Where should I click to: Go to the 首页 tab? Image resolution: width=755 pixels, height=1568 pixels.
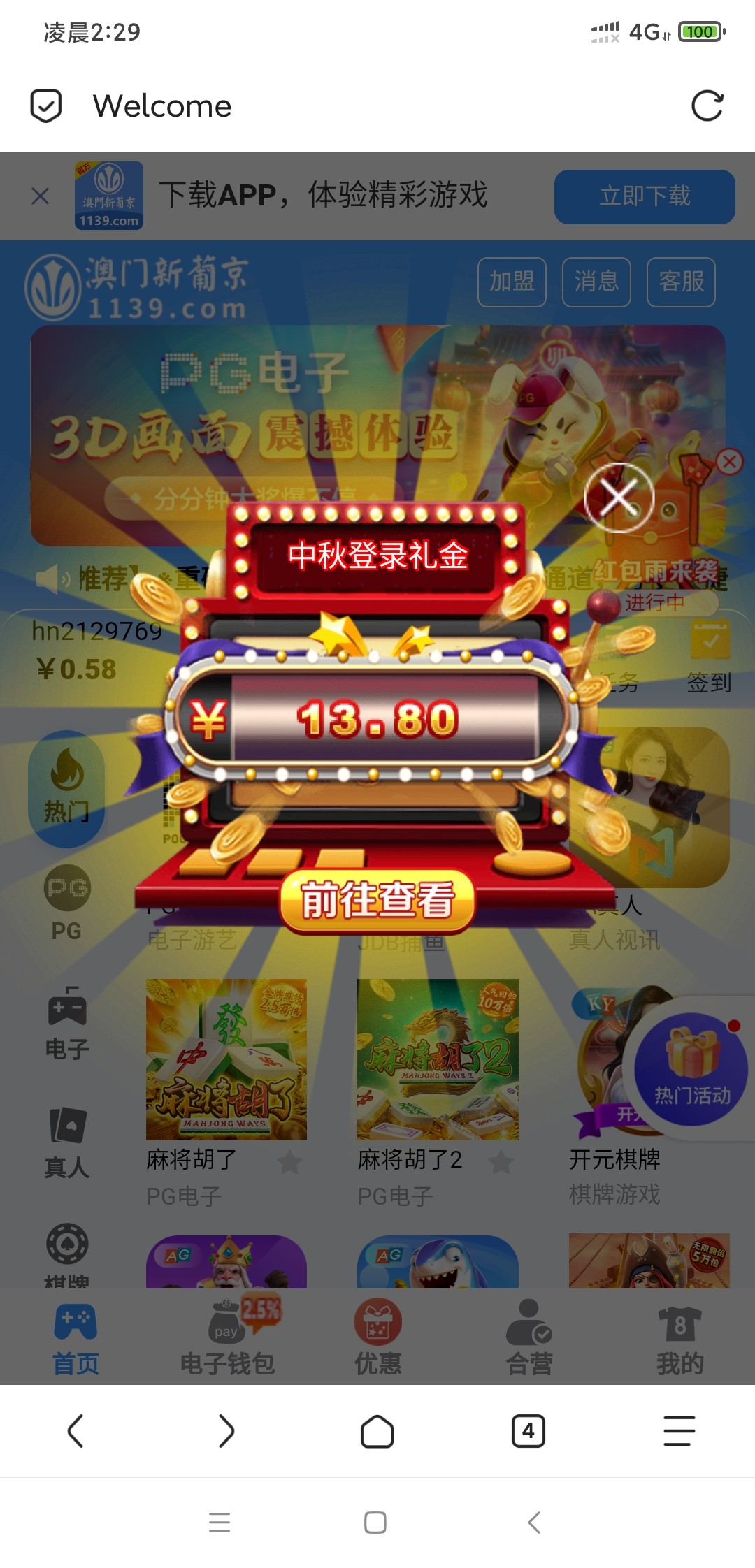[75, 1337]
